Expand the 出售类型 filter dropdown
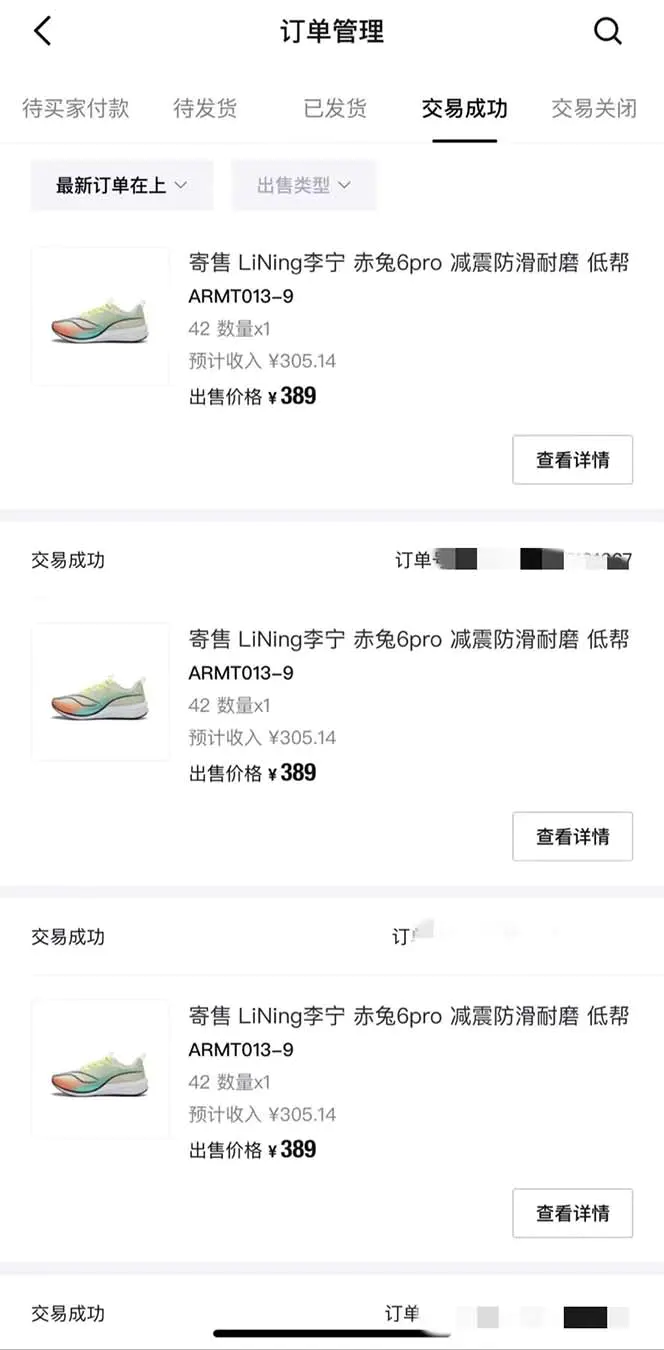This screenshot has height=1350, width=664. click(304, 185)
